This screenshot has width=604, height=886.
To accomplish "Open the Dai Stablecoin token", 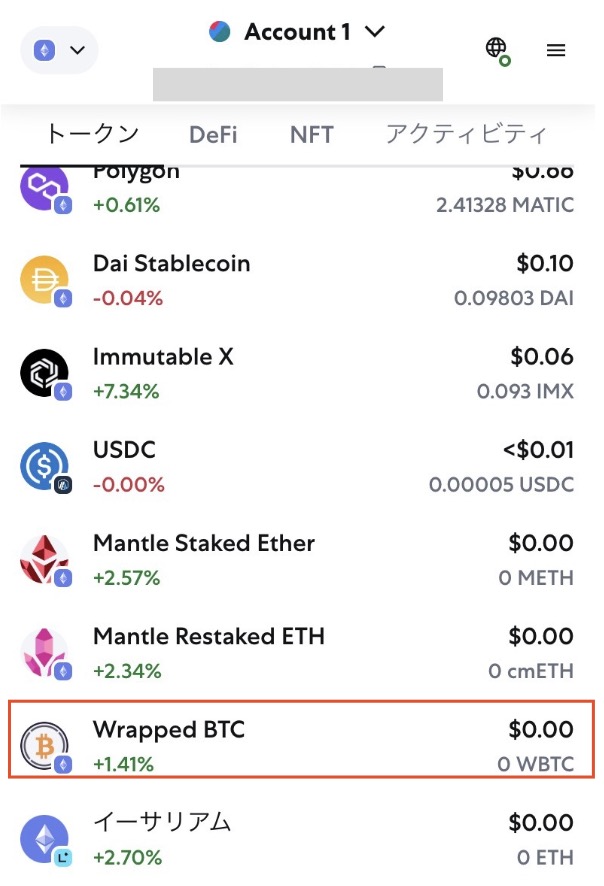I will [x=300, y=280].
